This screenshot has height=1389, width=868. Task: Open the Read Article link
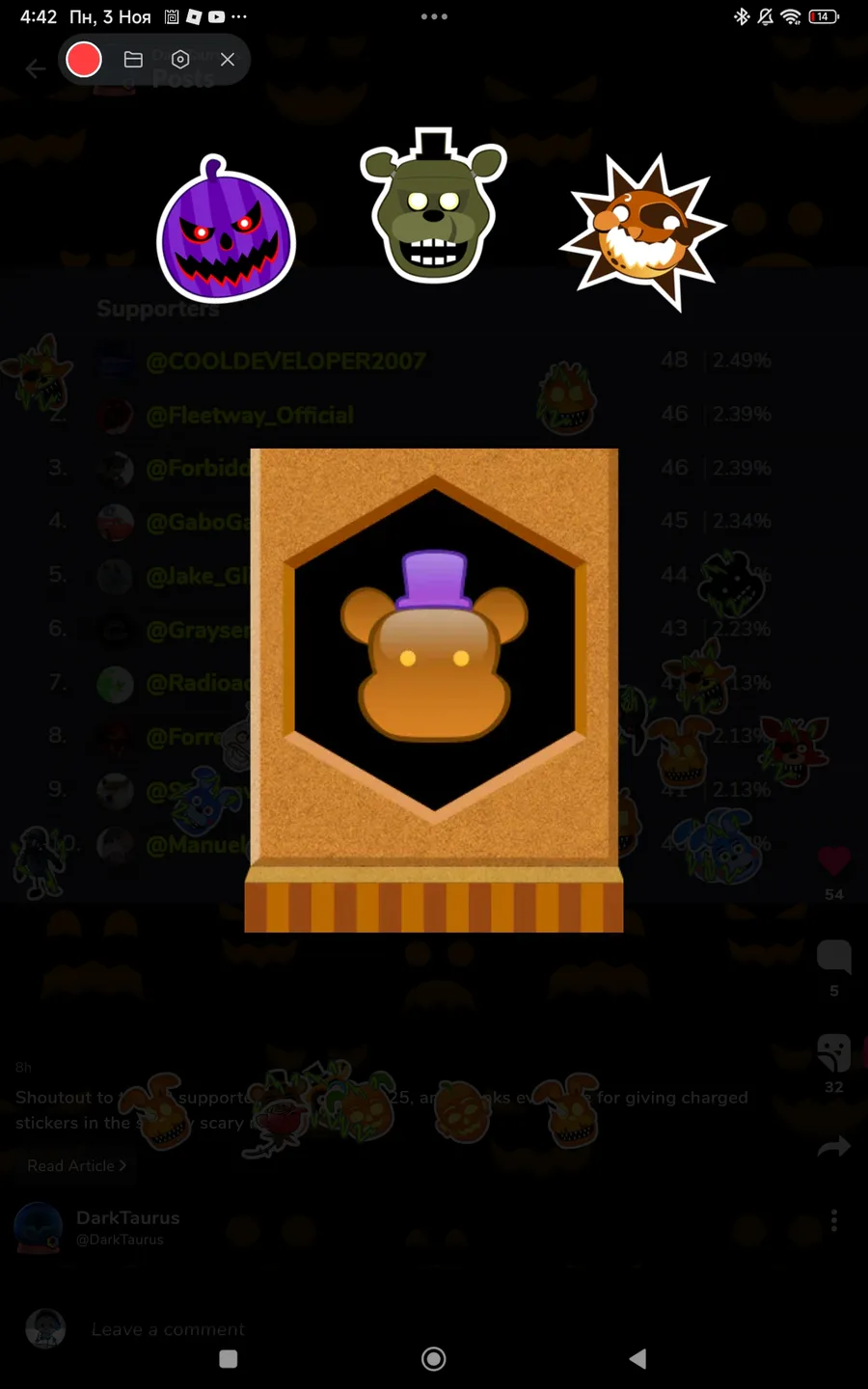click(x=76, y=1166)
